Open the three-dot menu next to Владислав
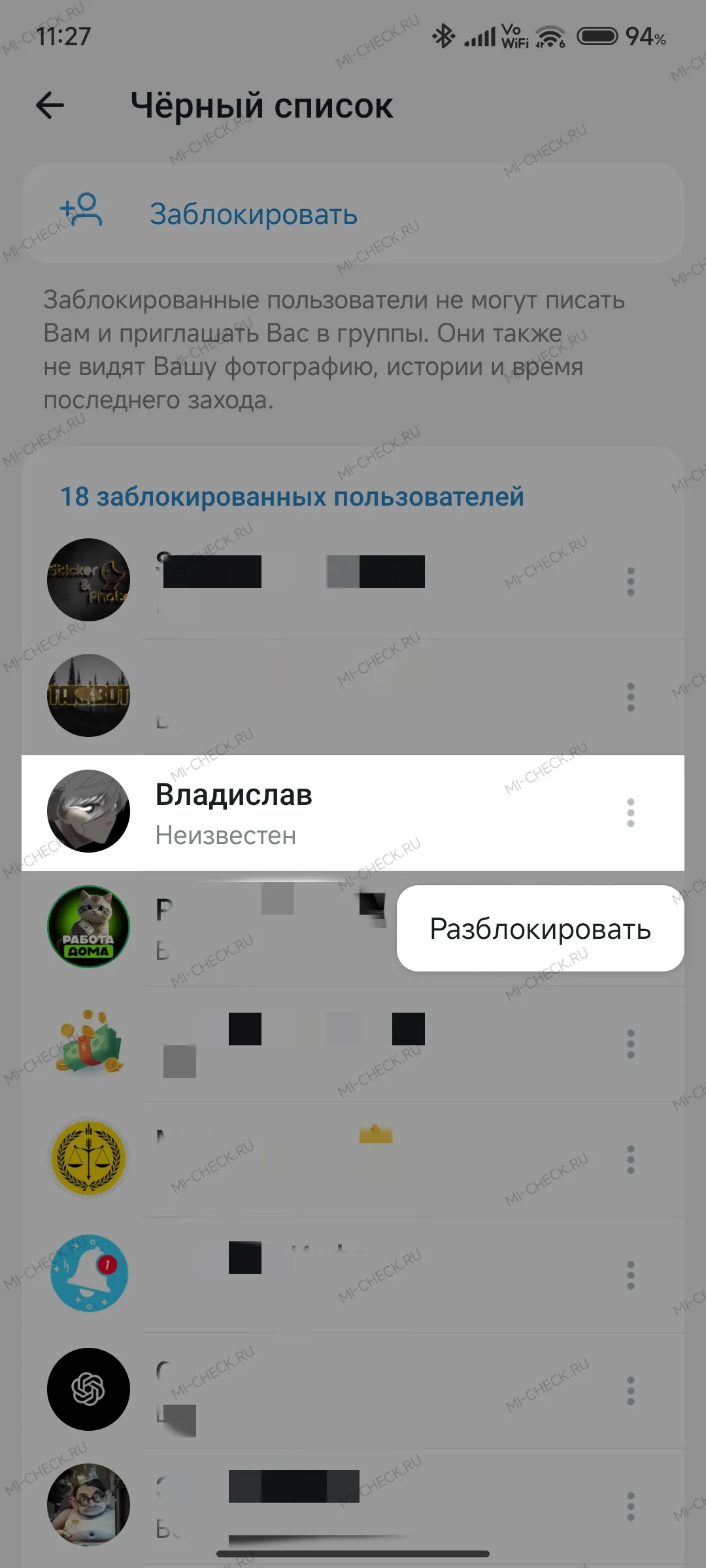The width and height of the screenshot is (706, 1568). [x=630, y=813]
